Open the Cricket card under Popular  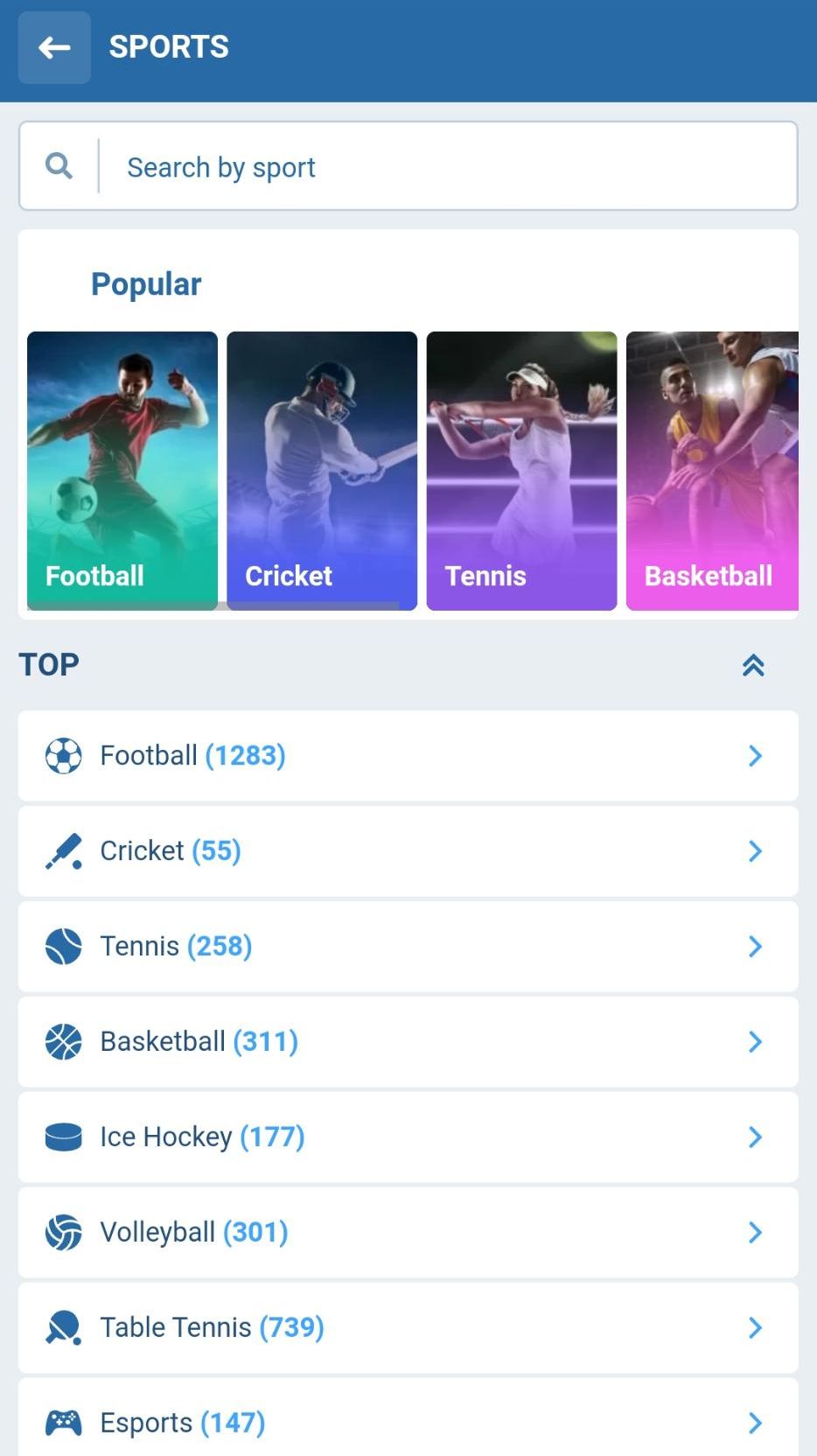point(322,471)
